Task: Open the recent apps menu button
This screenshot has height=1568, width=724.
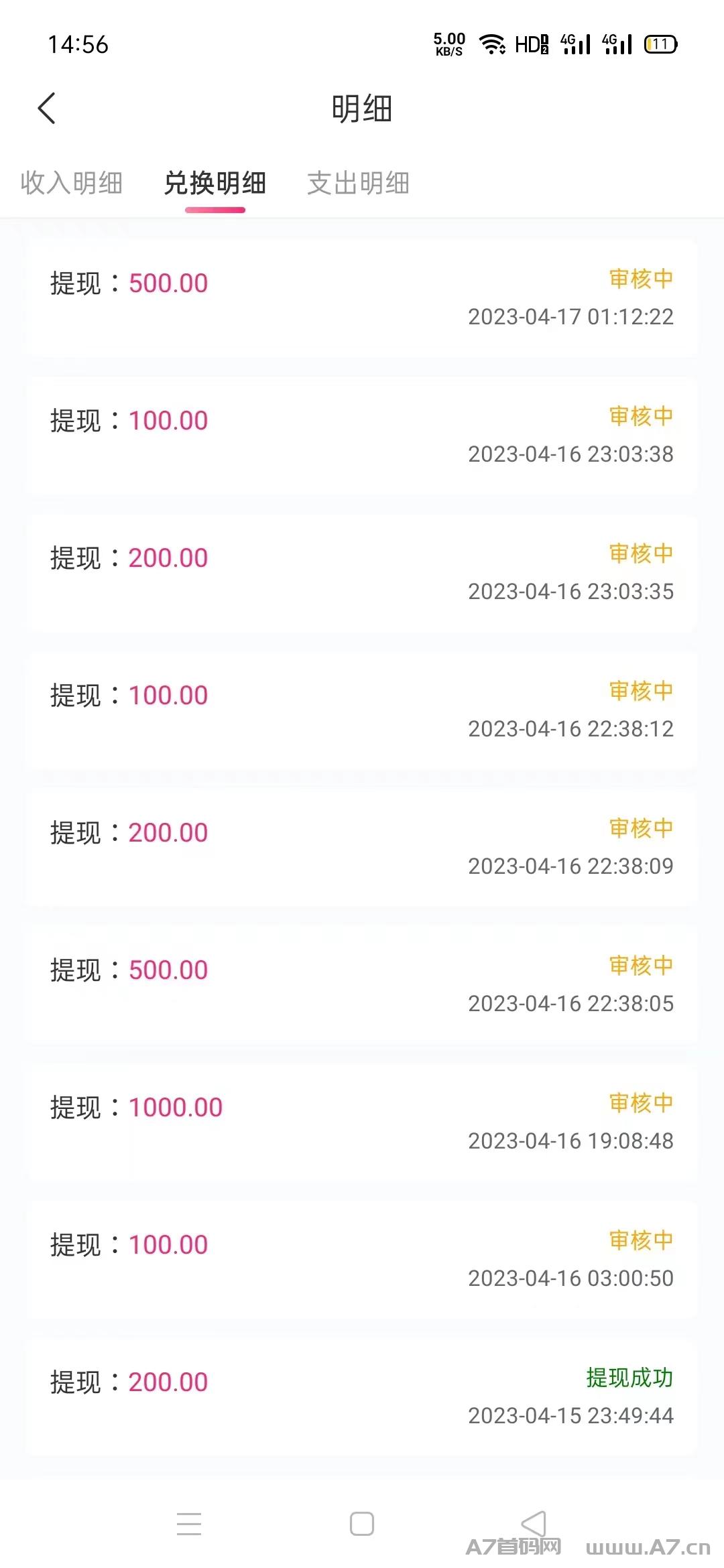Action: tap(189, 1523)
